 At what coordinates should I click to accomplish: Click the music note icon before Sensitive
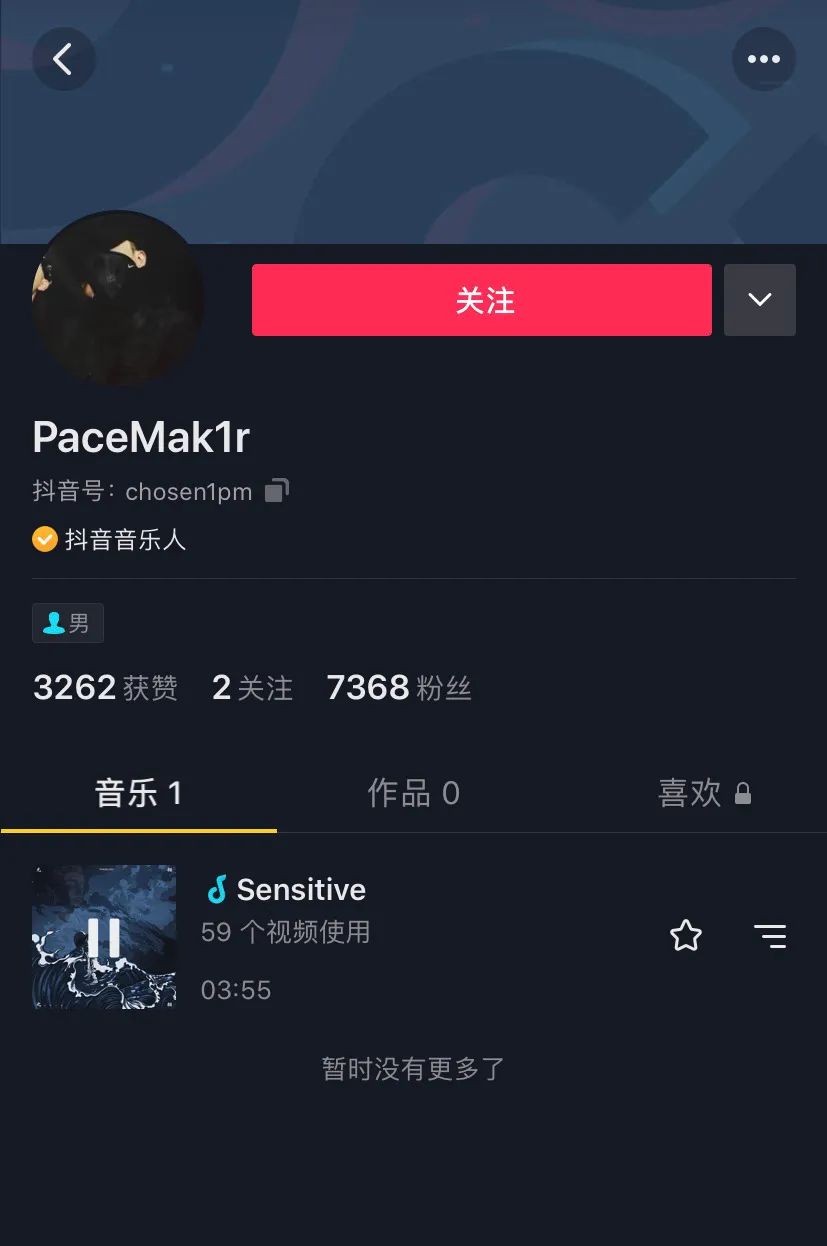point(218,889)
